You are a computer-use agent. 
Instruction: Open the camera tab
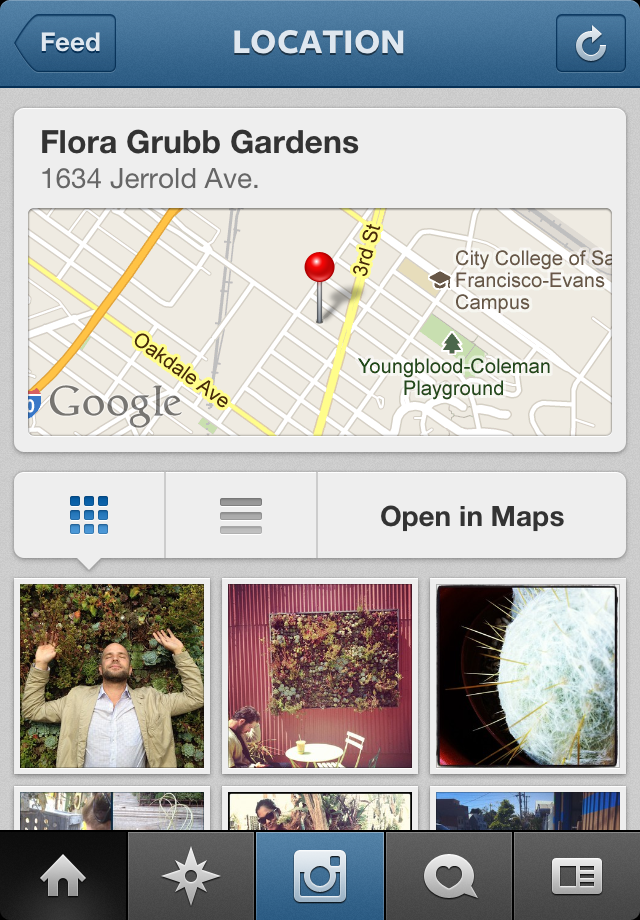point(320,876)
